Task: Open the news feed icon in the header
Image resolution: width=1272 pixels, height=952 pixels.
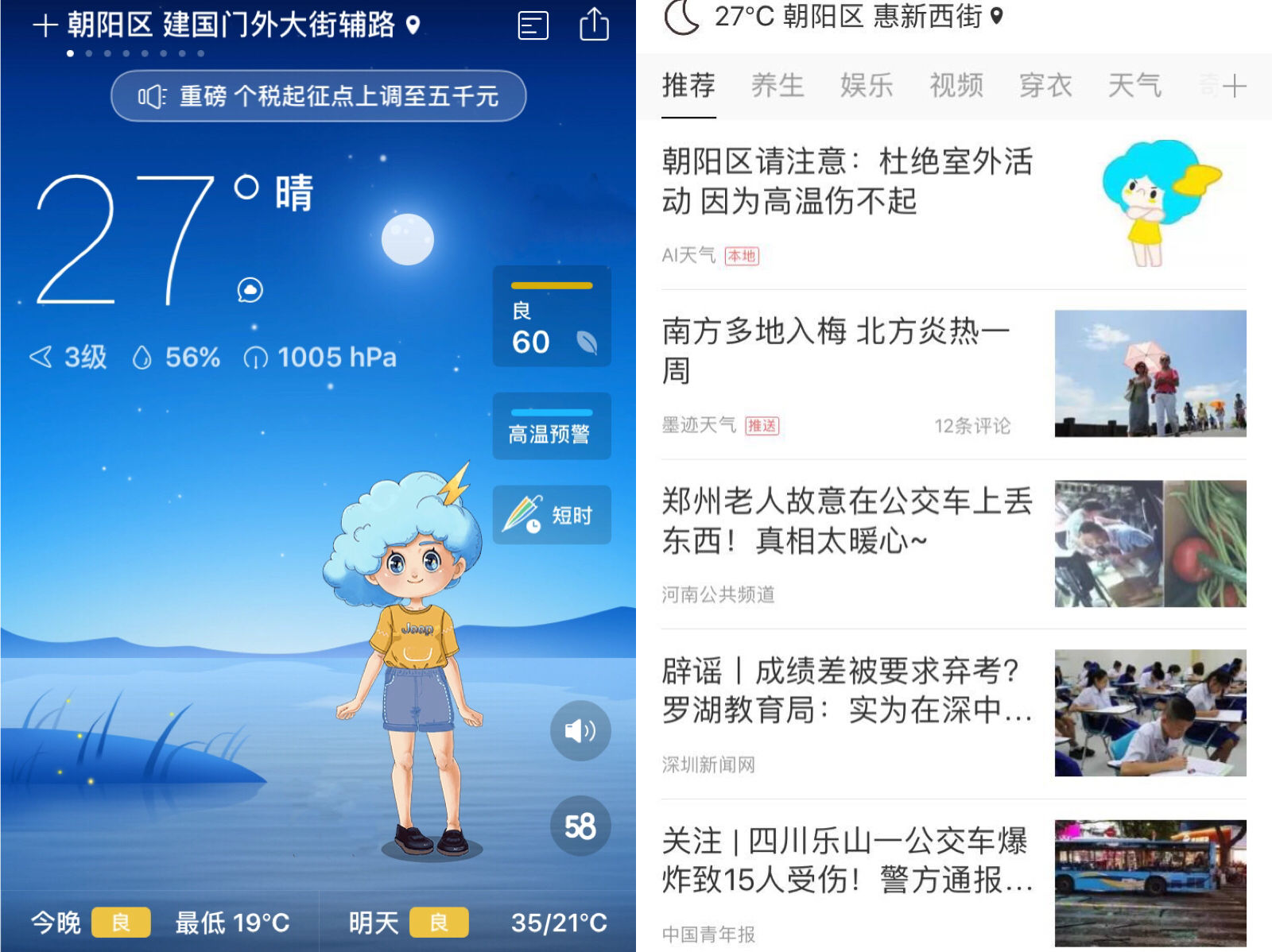Action: click(533, 25)
